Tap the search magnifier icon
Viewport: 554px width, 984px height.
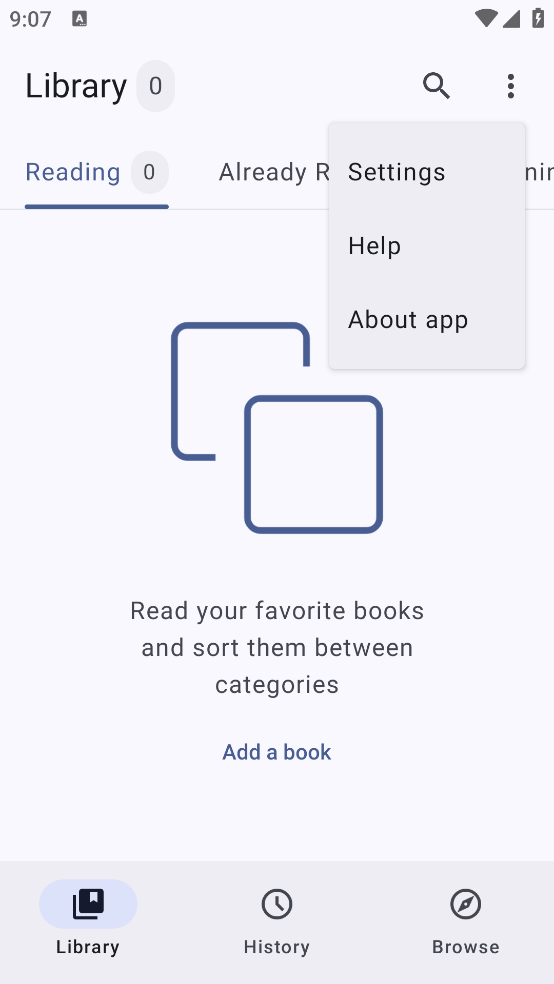[x=436, y=86]
